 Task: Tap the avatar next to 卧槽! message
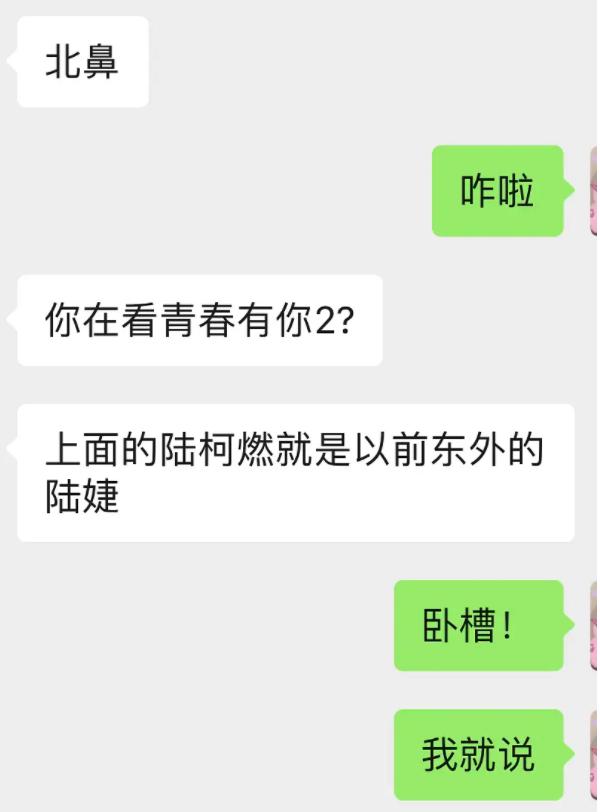click(x=594, y=624)
